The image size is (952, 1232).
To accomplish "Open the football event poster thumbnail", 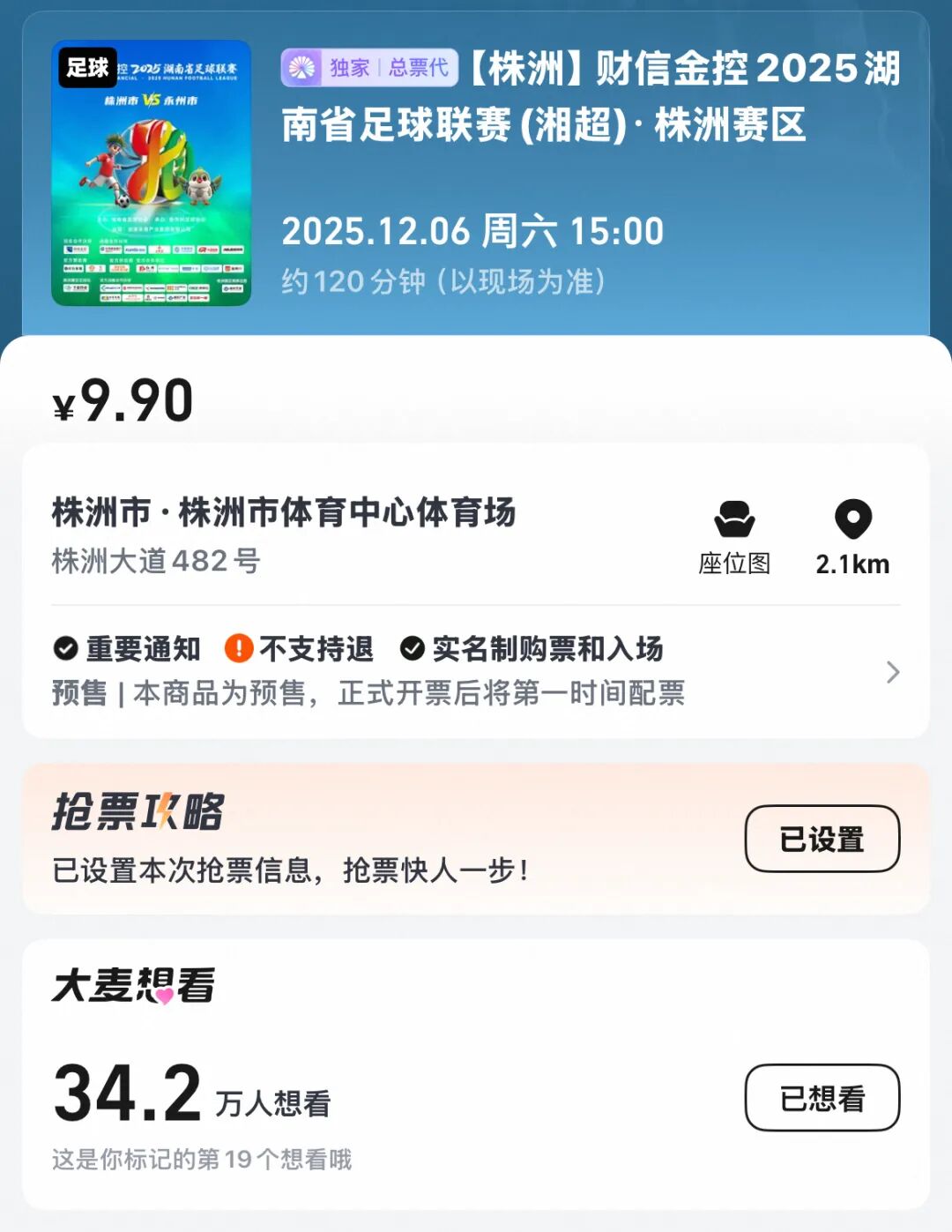I will [x=152, y=174].
